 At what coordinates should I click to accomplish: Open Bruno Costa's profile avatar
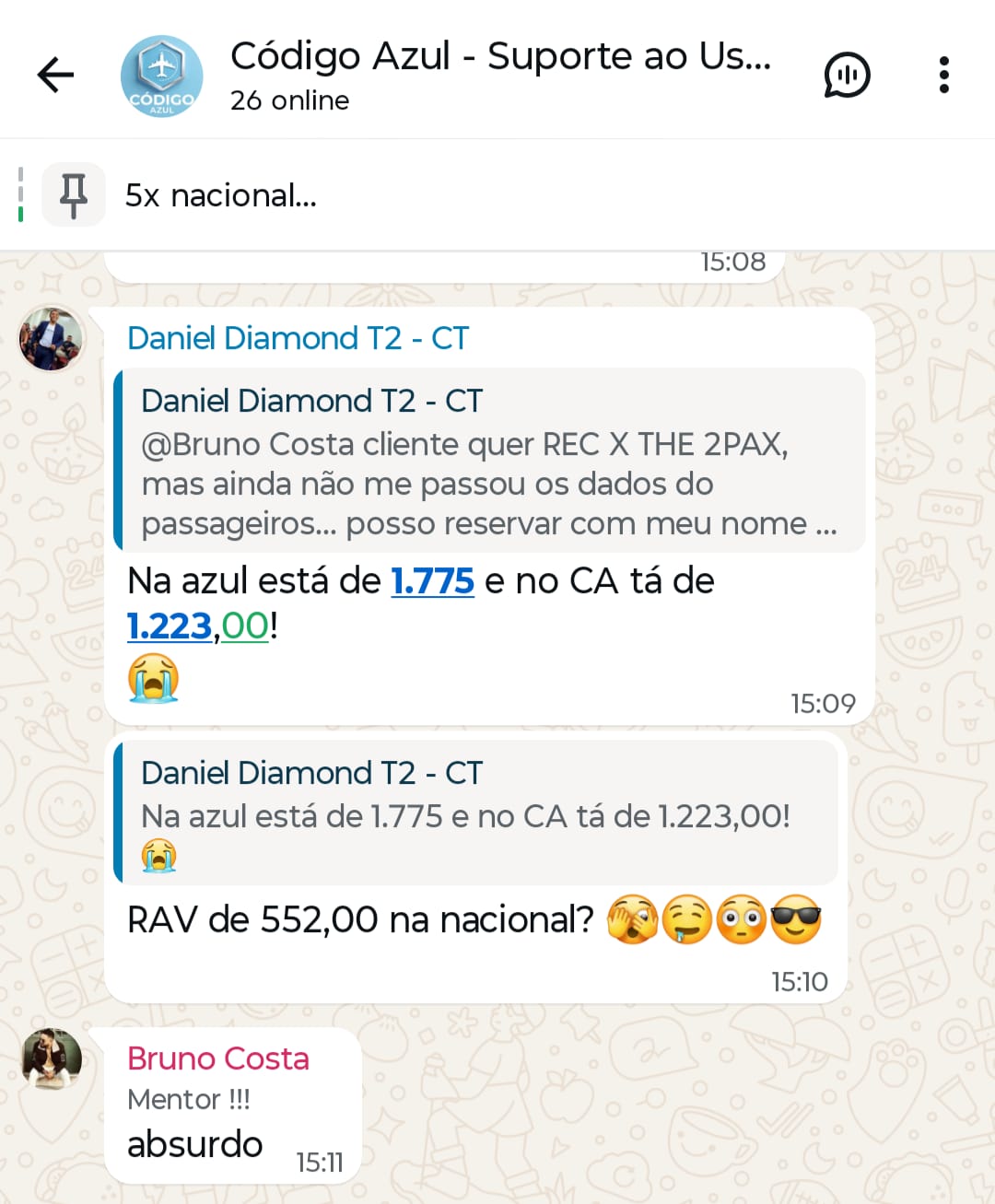(50, 1059)
